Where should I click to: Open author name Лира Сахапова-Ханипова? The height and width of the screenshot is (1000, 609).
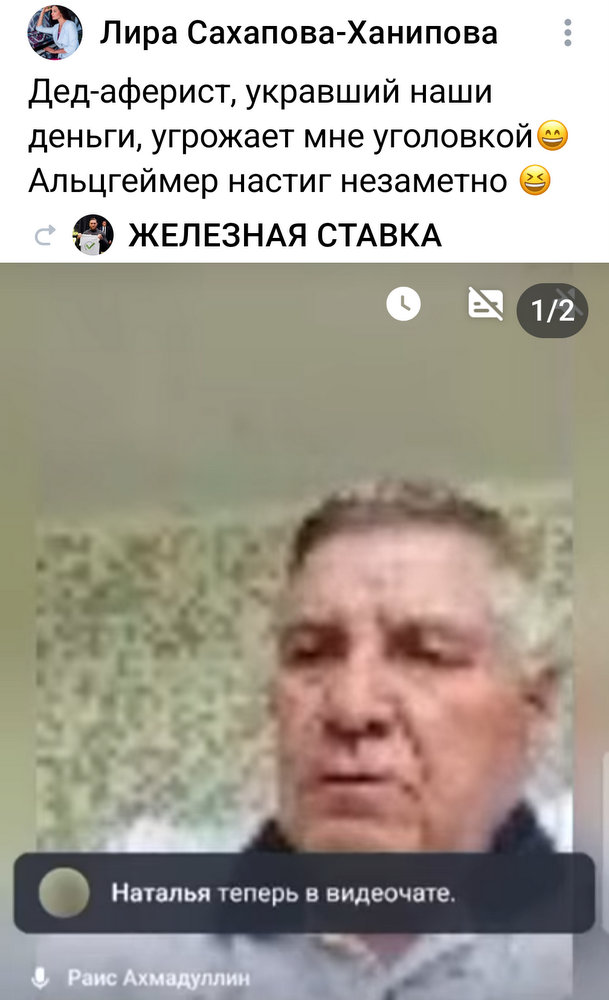tap(298, 33)
